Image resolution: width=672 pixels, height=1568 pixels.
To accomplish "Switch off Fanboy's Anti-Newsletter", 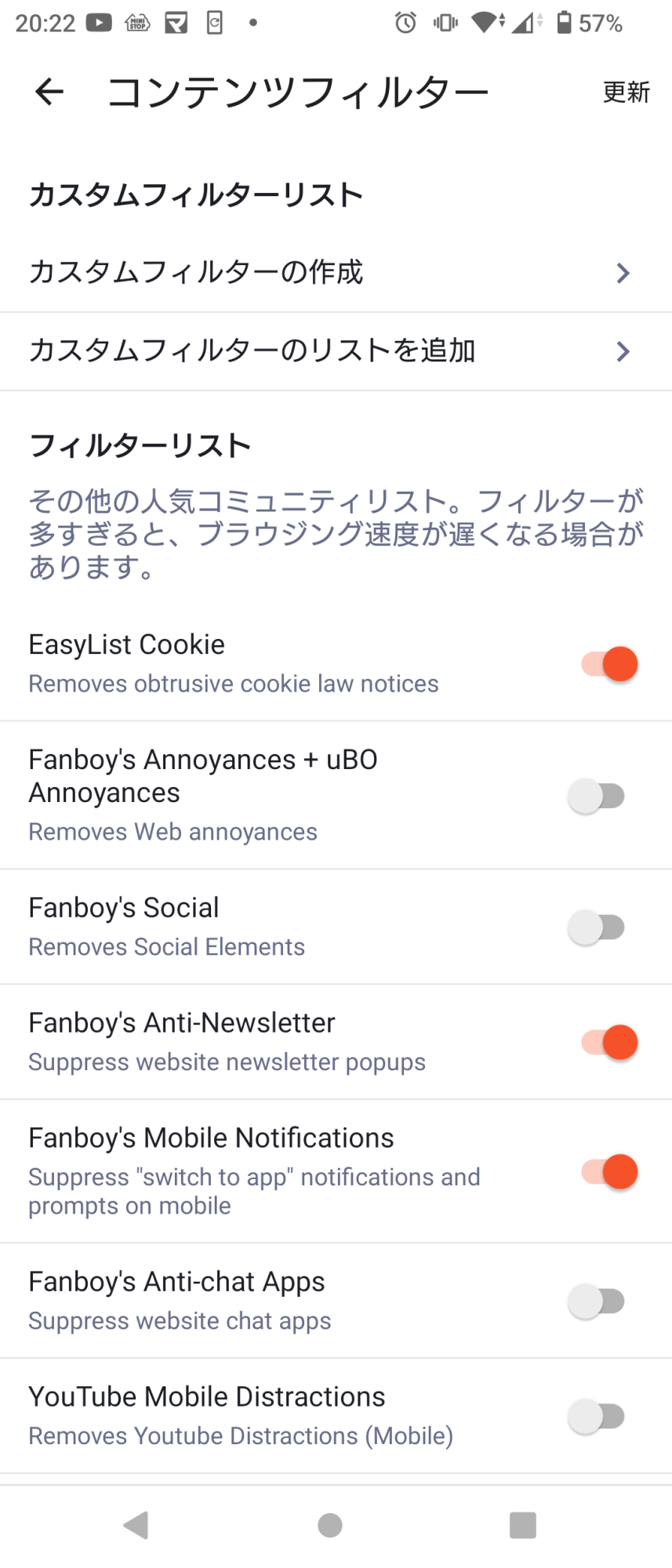I will [x=609, y=1043].
